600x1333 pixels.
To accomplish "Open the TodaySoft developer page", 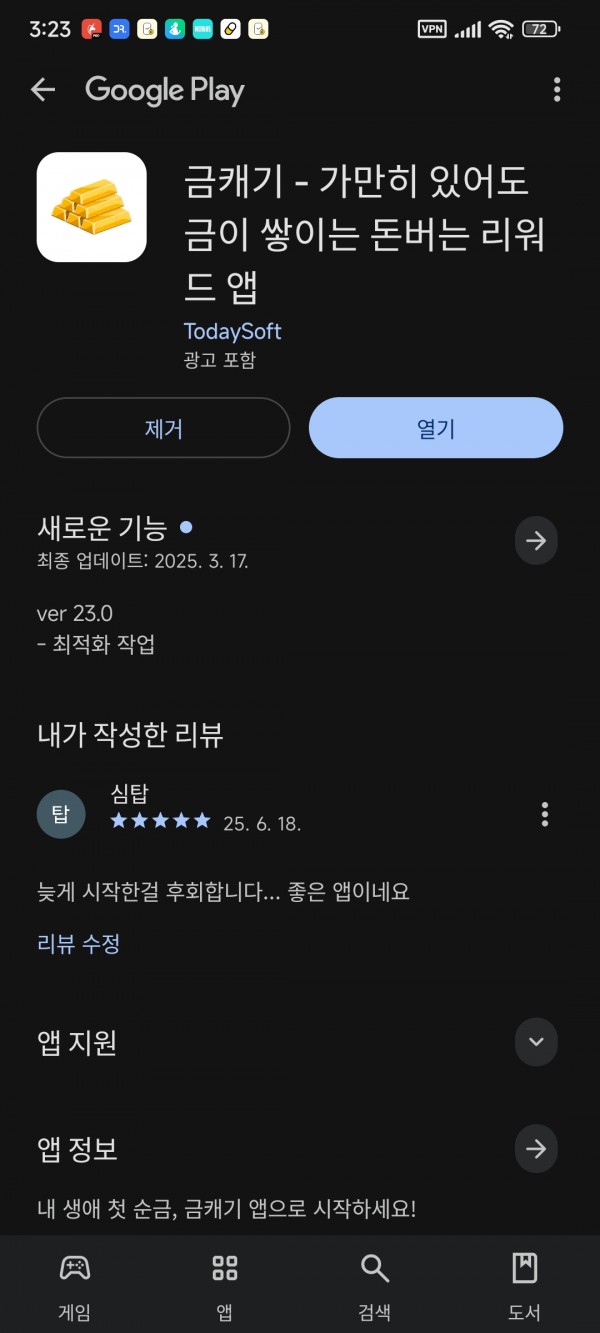I will [233, 331].
